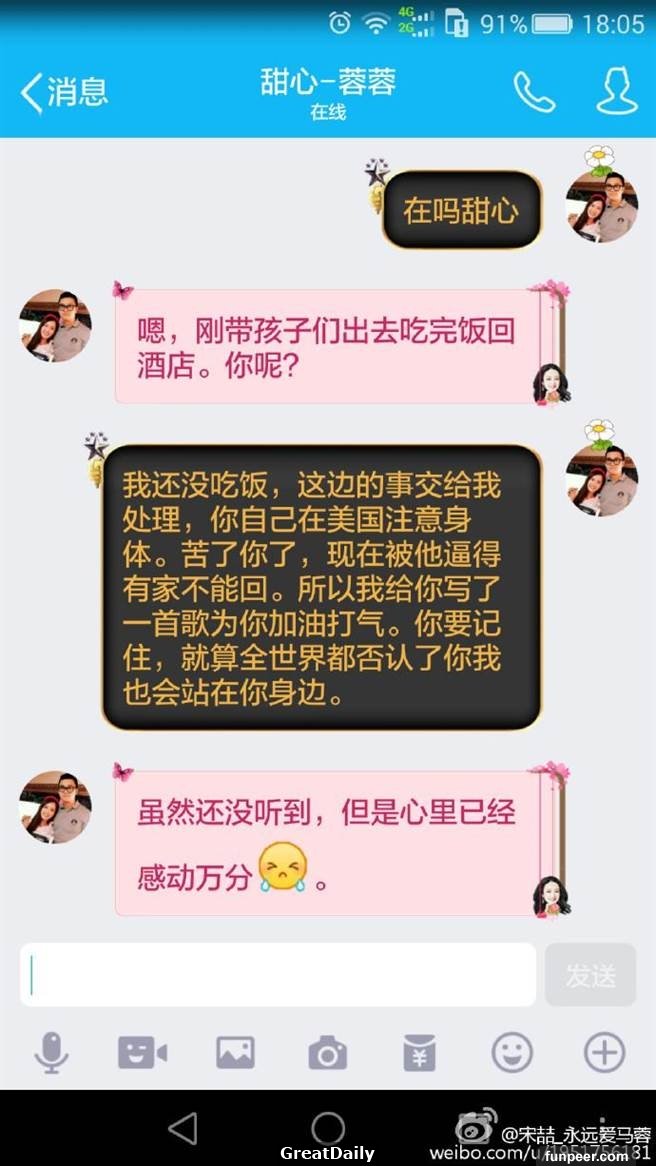Screen dimensions: 656x1166
Task: Open the contact profile icon
Action: pos(616,92)
